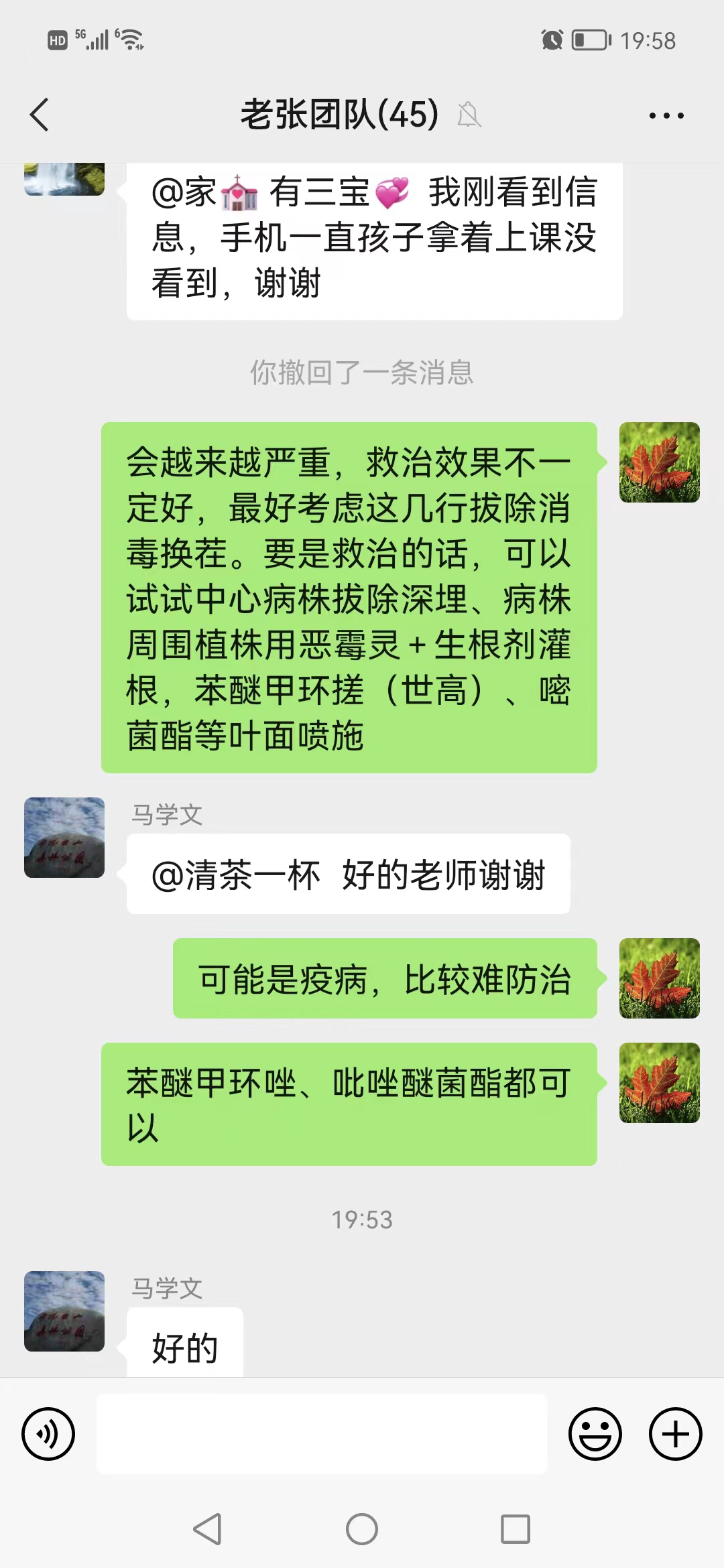View my maple leaf avatar beside 可能是疫病
This screenshot has height=1568, width=724.
point(659,978)
